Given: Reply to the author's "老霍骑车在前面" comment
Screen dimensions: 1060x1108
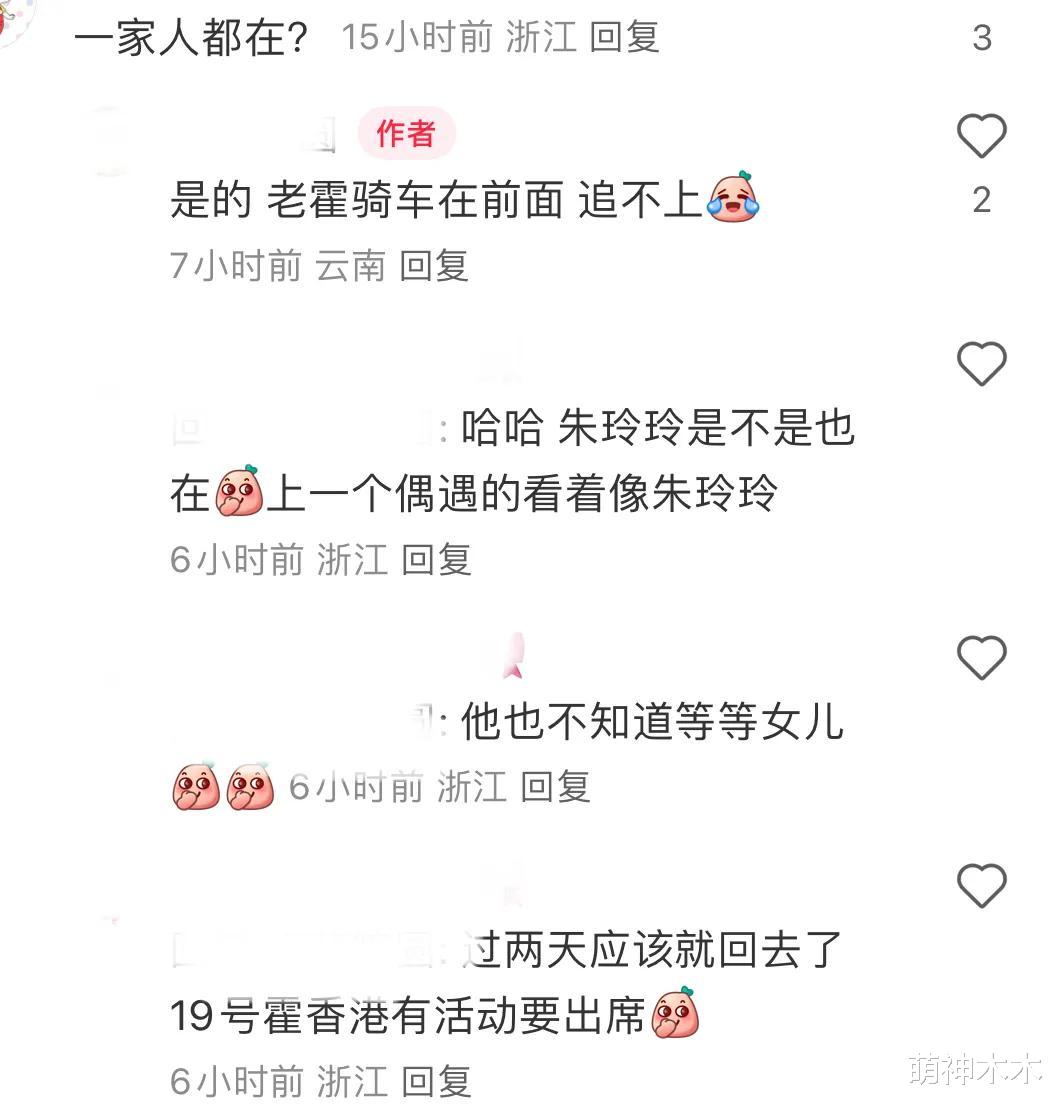Looking at the screenshot, I should coord(435,266).
